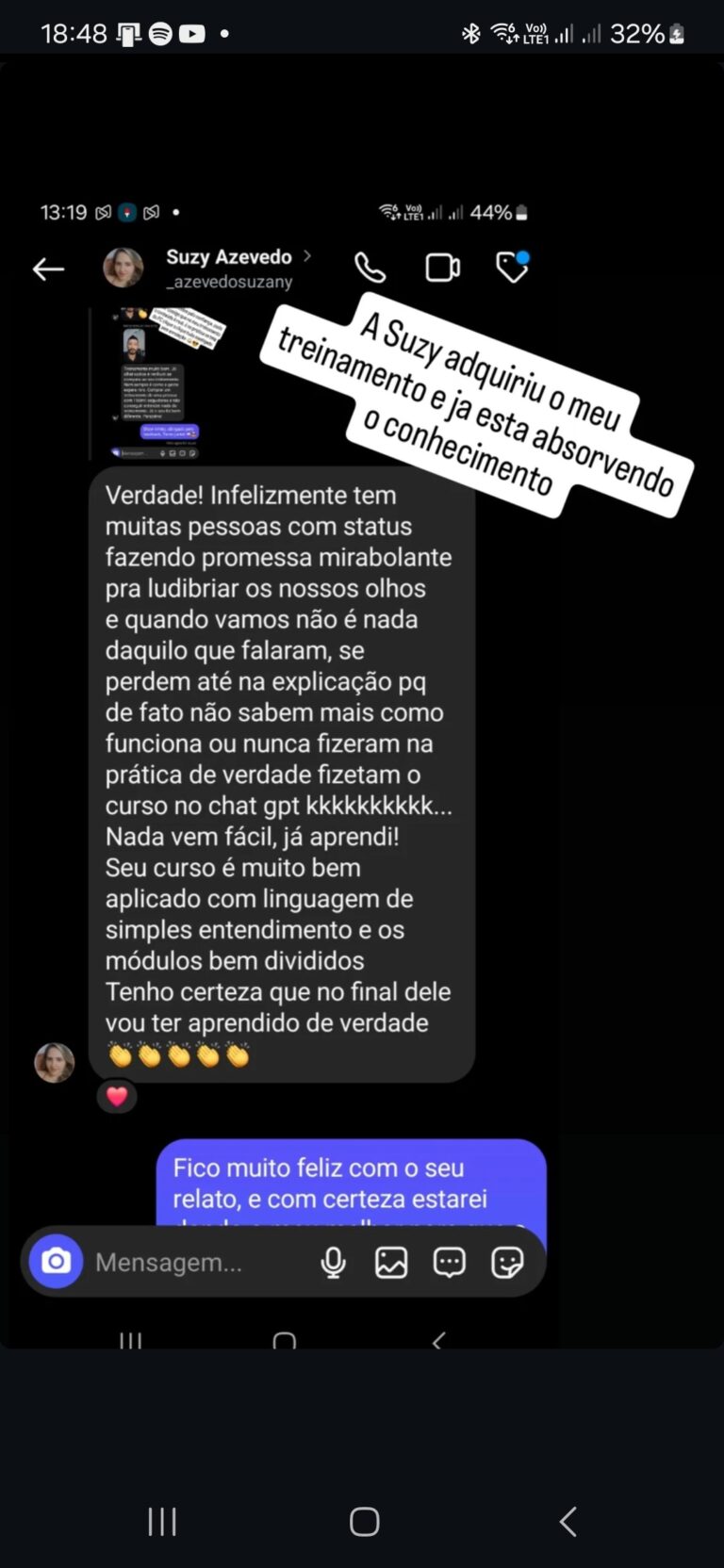724x1568 pixels.
Task: Tap the camera icon in the message bar
Action: [x=56, y=1261]
